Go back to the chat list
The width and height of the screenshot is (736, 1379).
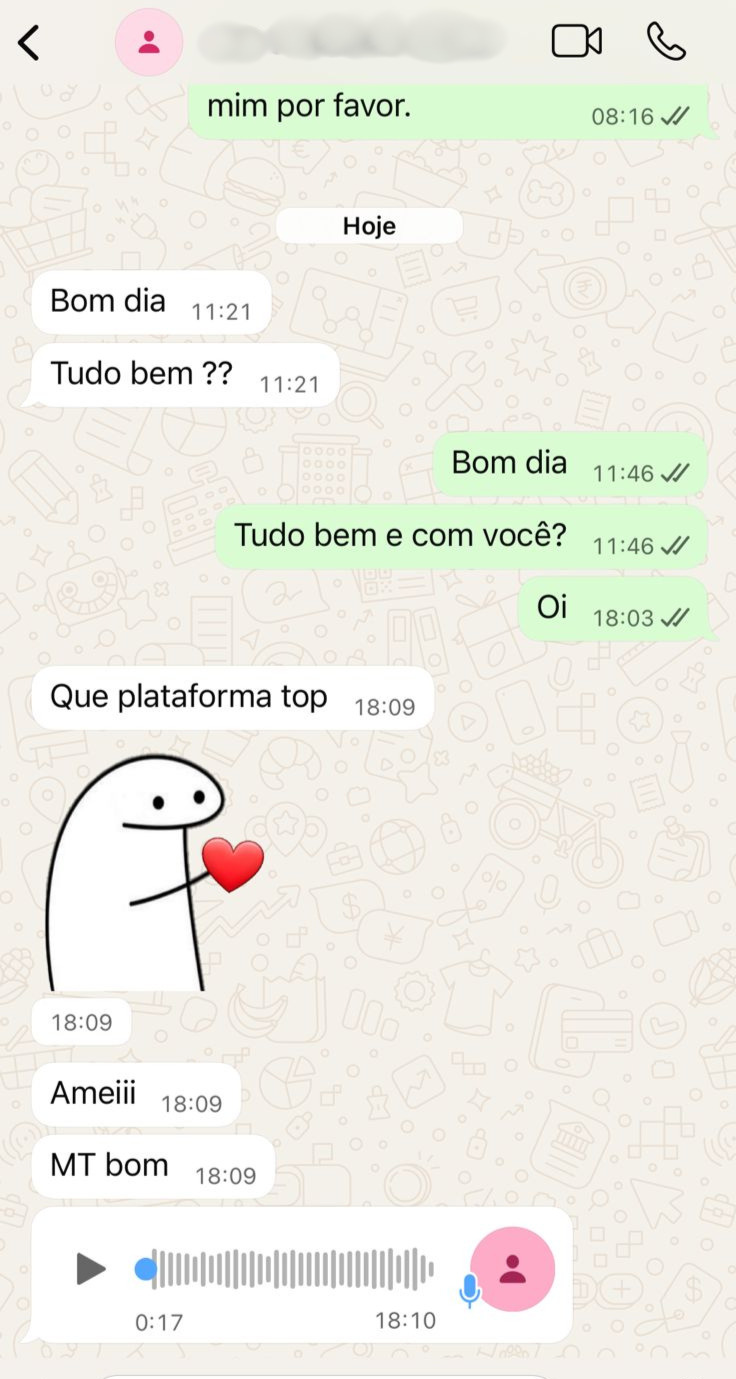pyautogui.click(x=30, y=42)
